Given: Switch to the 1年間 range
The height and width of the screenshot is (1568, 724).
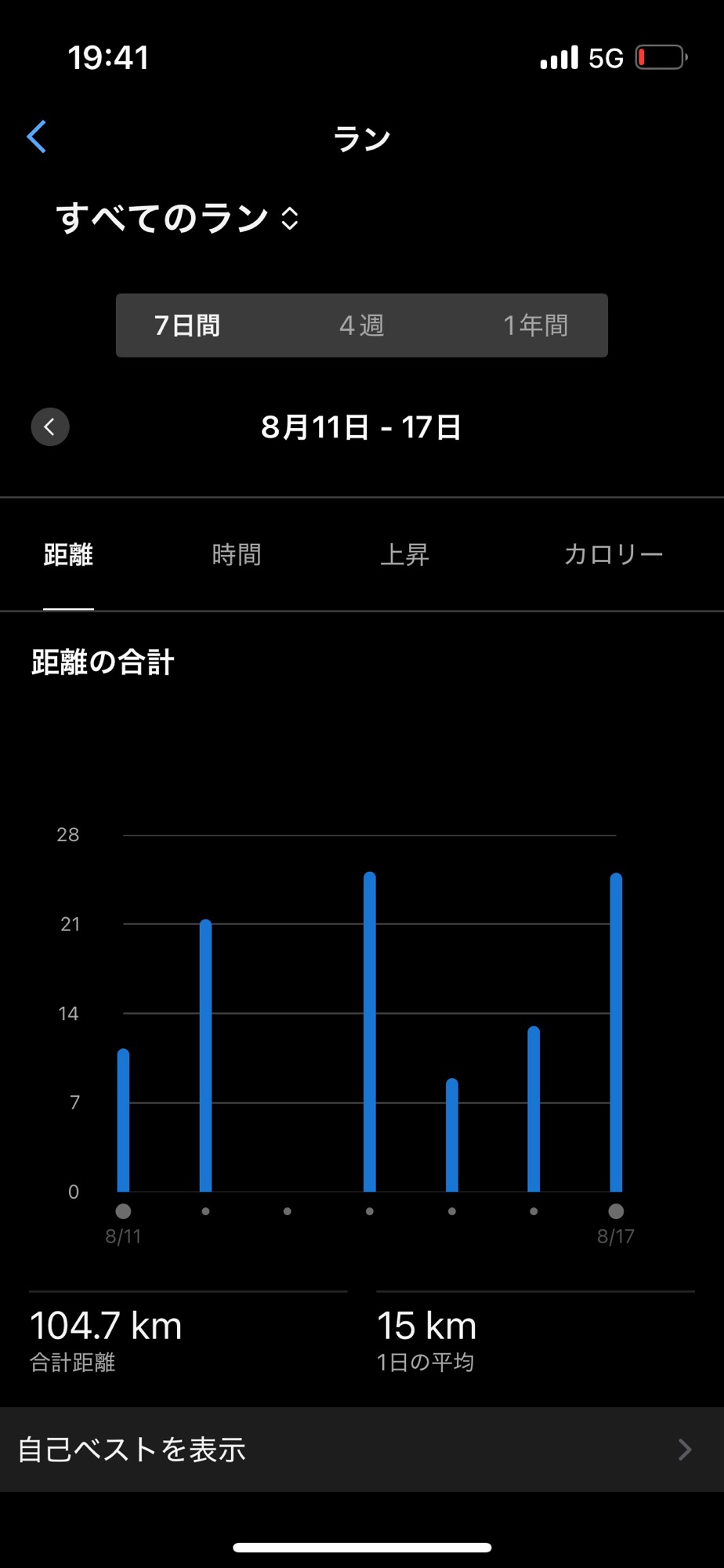Looking at the screenshot, I should tap(535, 325).
